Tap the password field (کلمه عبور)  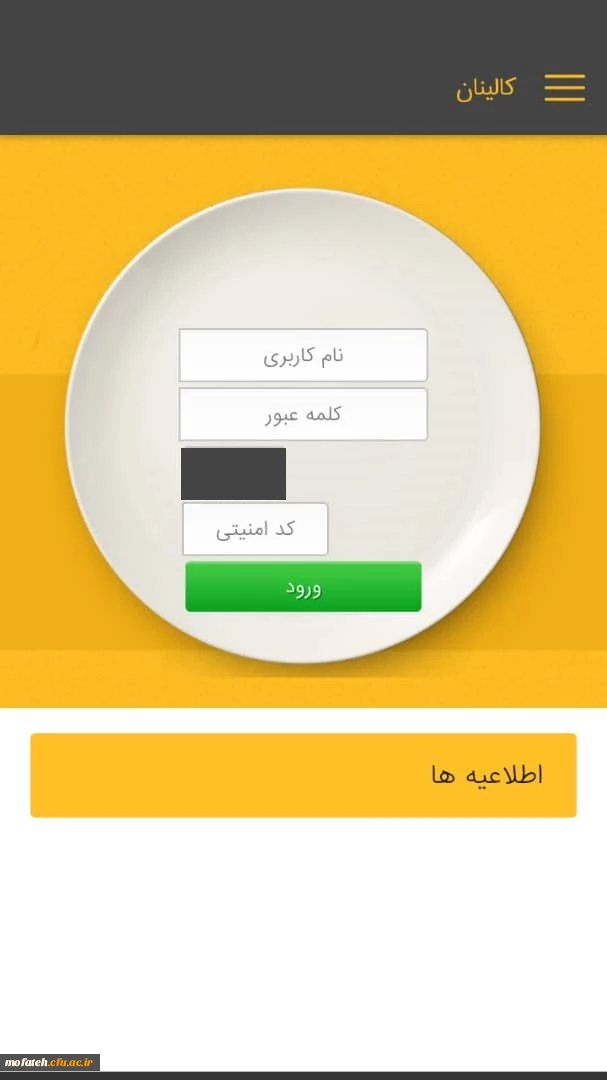click(303, 414)
